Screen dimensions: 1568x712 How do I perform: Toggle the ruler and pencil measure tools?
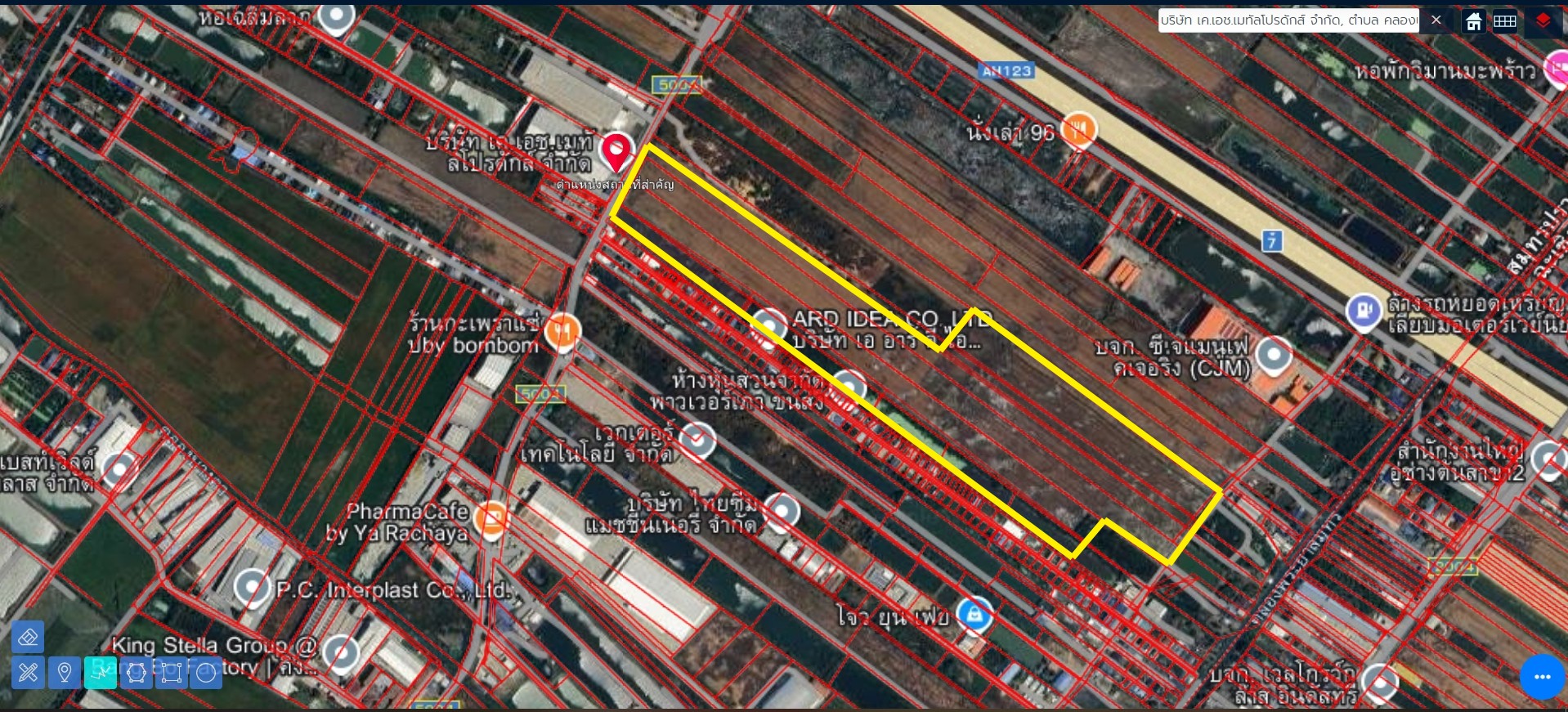(x=28, y=673)
